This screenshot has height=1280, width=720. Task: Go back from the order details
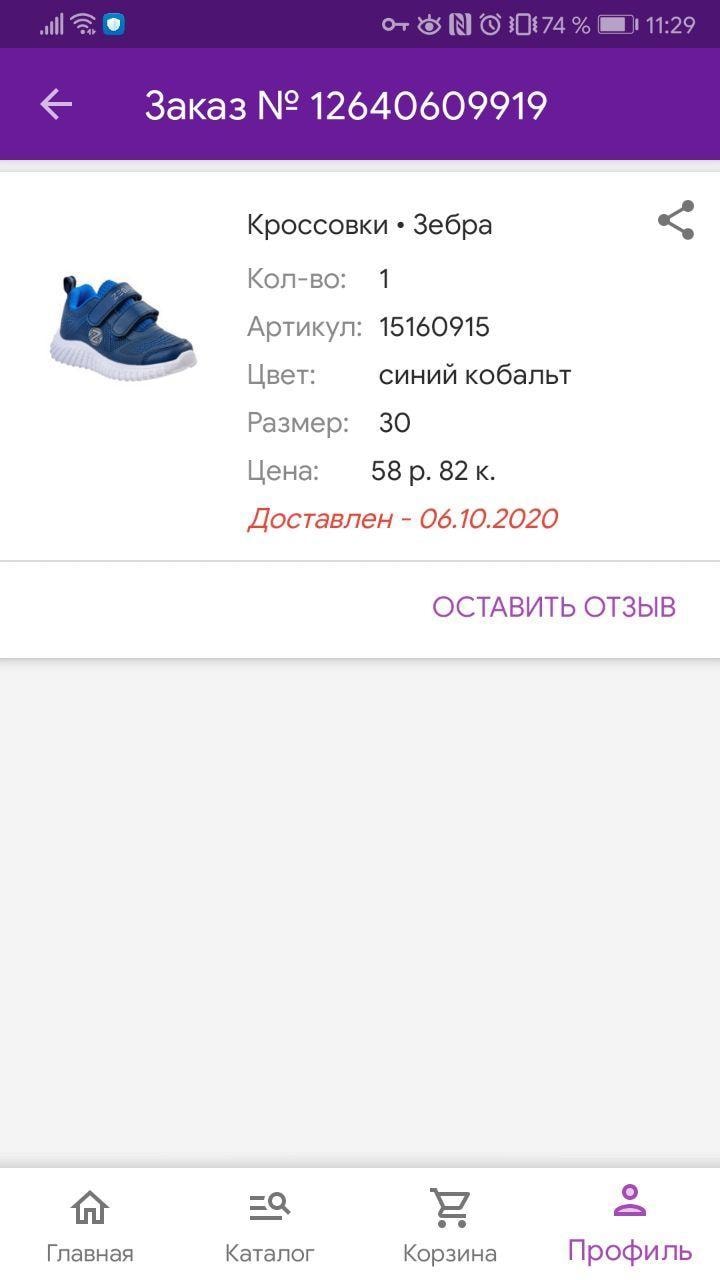[56, 104]
